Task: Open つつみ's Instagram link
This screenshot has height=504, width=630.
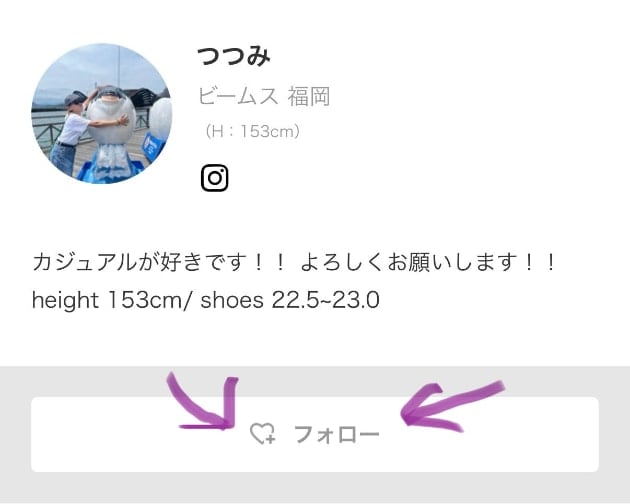Action: coord(215,178)
